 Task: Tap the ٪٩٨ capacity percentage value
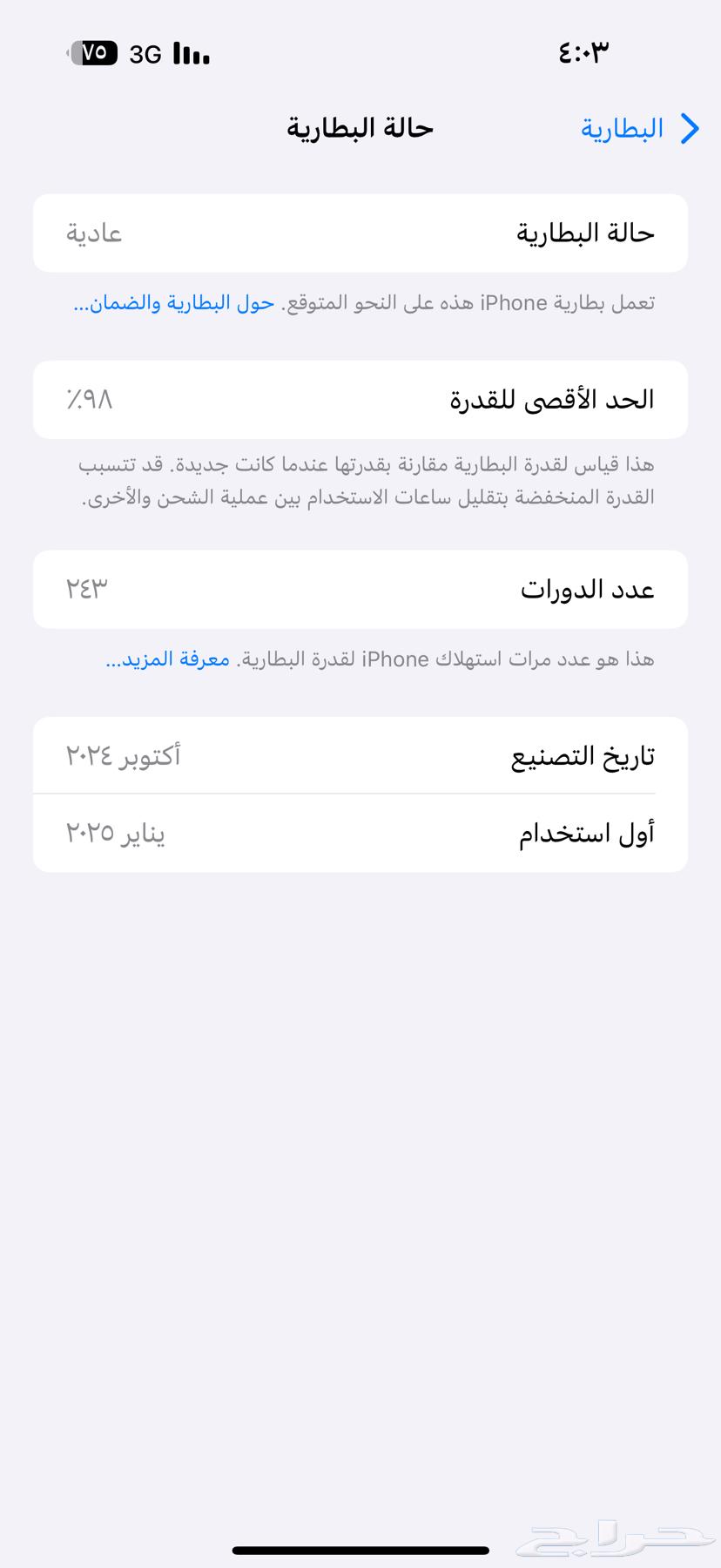tap(91, 399)
